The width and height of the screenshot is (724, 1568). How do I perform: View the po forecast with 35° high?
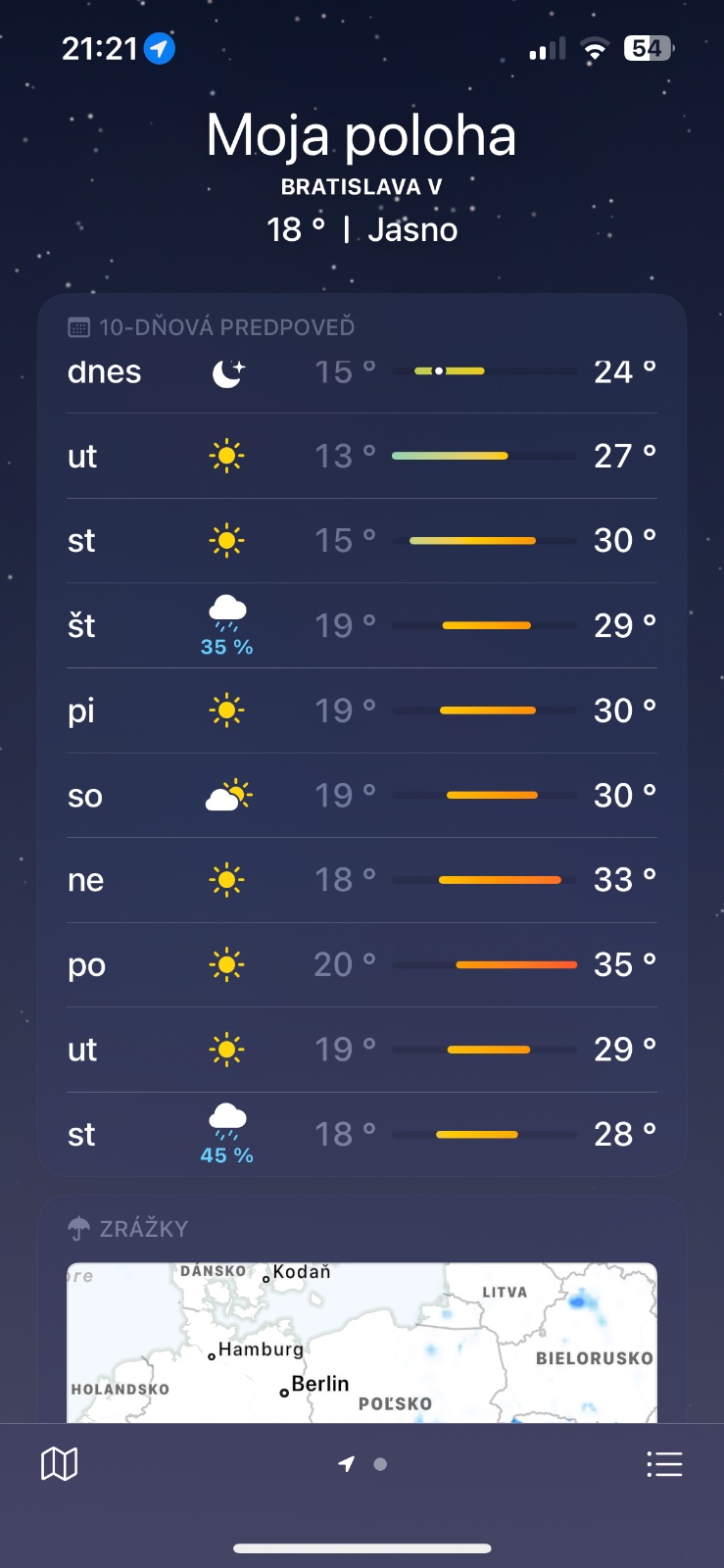click(x=362, y=965)
